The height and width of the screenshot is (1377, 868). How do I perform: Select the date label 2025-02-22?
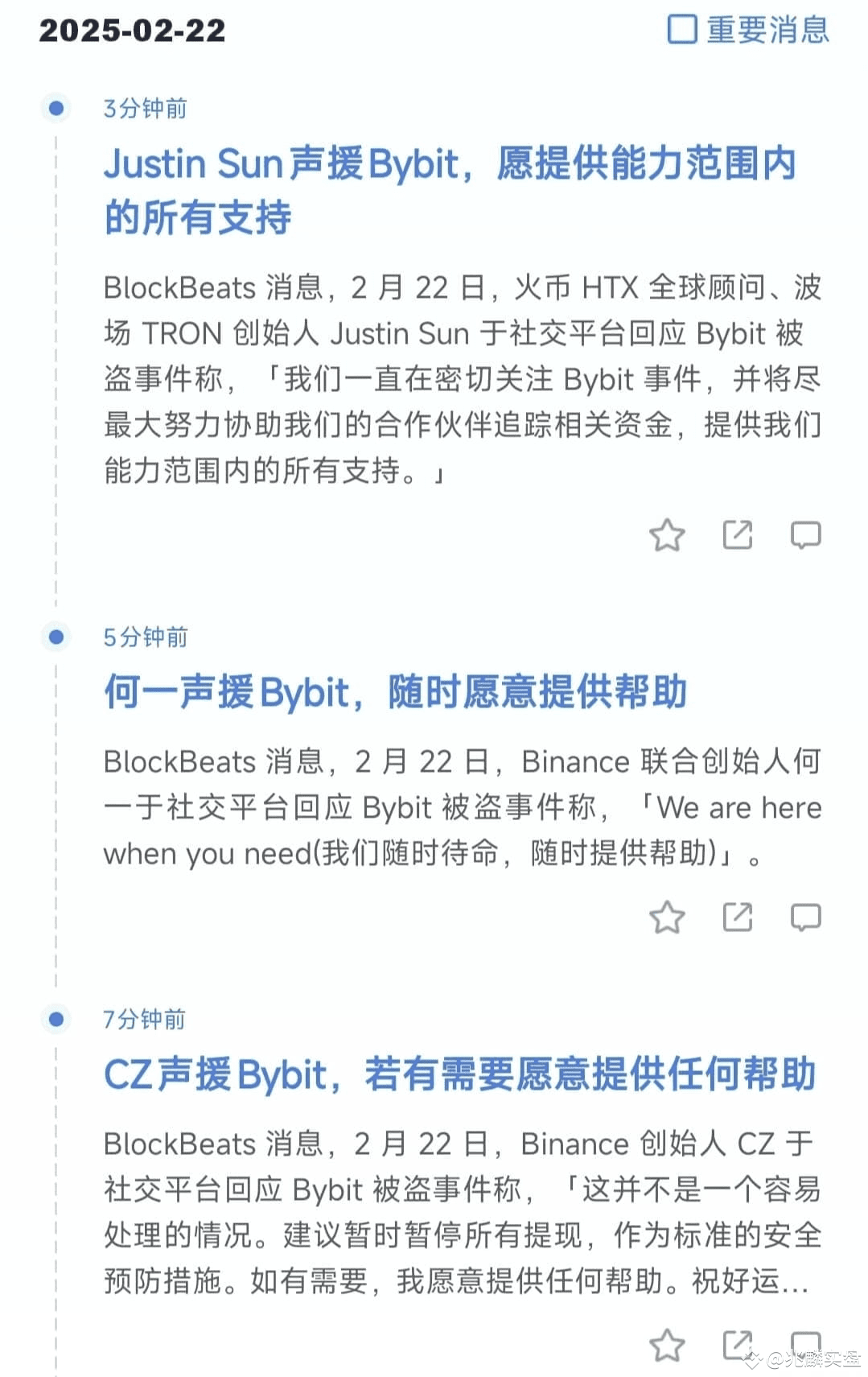(x=133, y=31)
